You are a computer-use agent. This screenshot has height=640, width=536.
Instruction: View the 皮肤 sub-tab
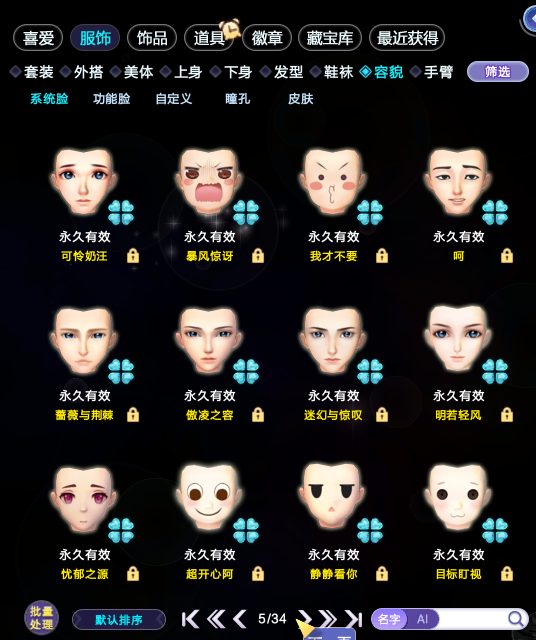pos(300,99)
